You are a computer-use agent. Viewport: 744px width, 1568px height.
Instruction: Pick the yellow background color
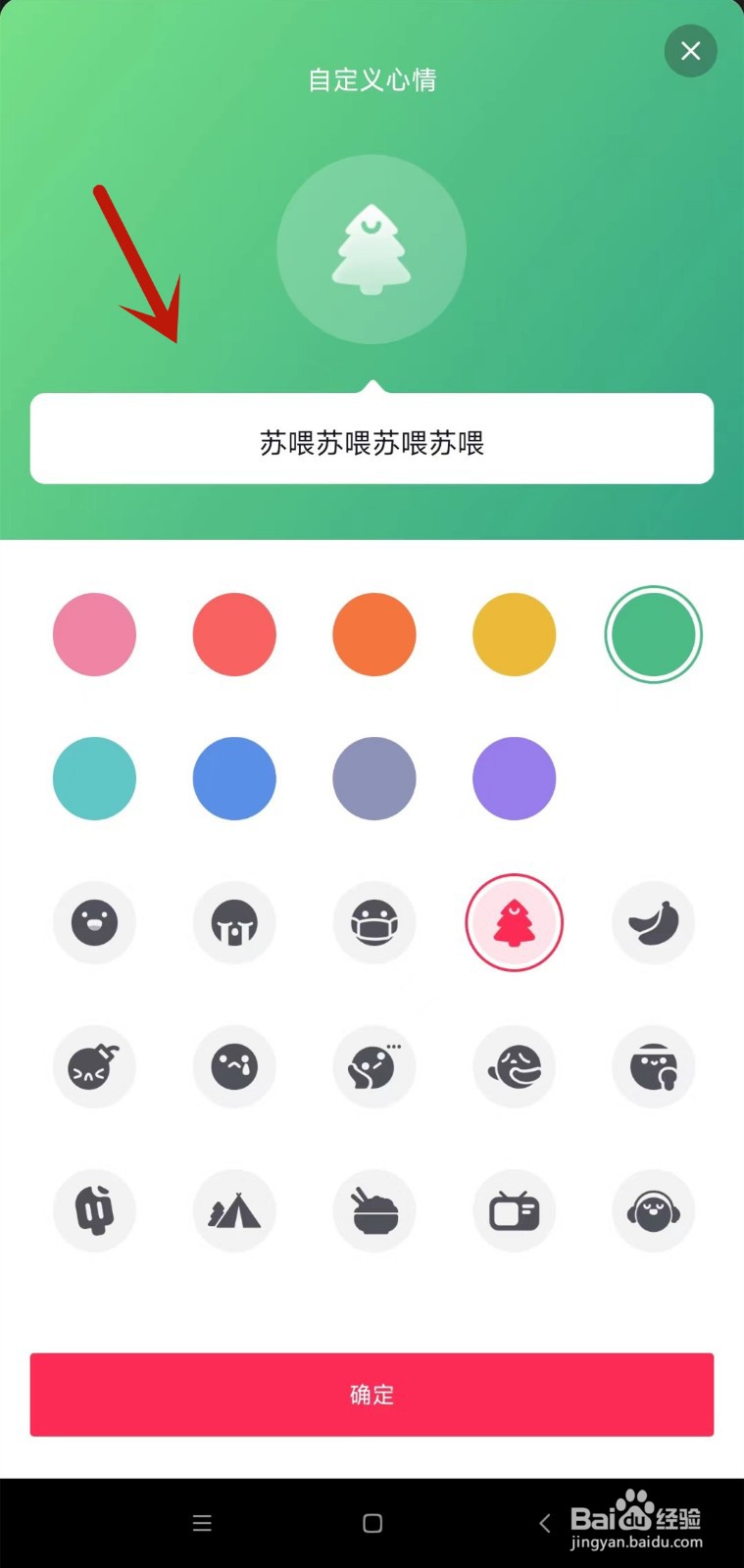(x=514, y=634)
